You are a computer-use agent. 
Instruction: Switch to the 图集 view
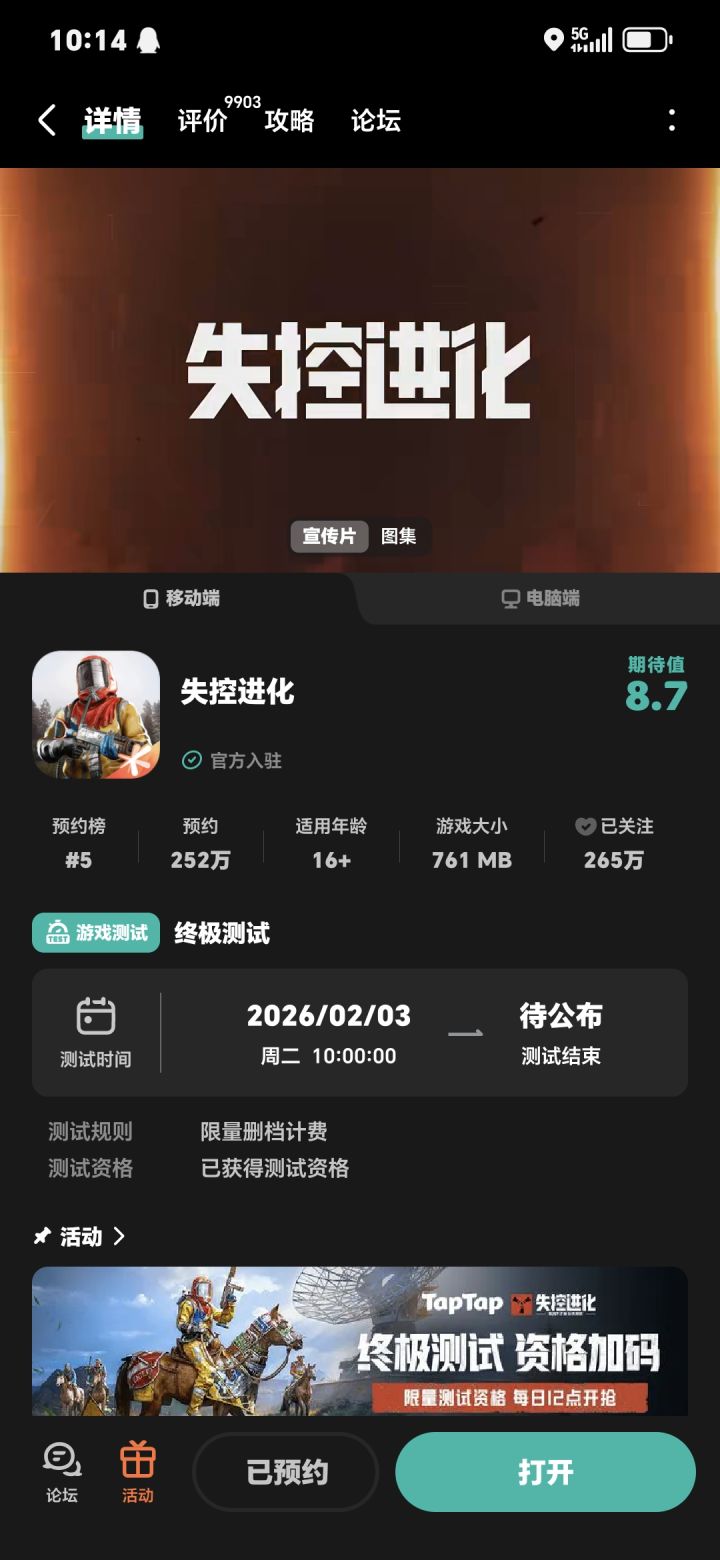(400, 536)
